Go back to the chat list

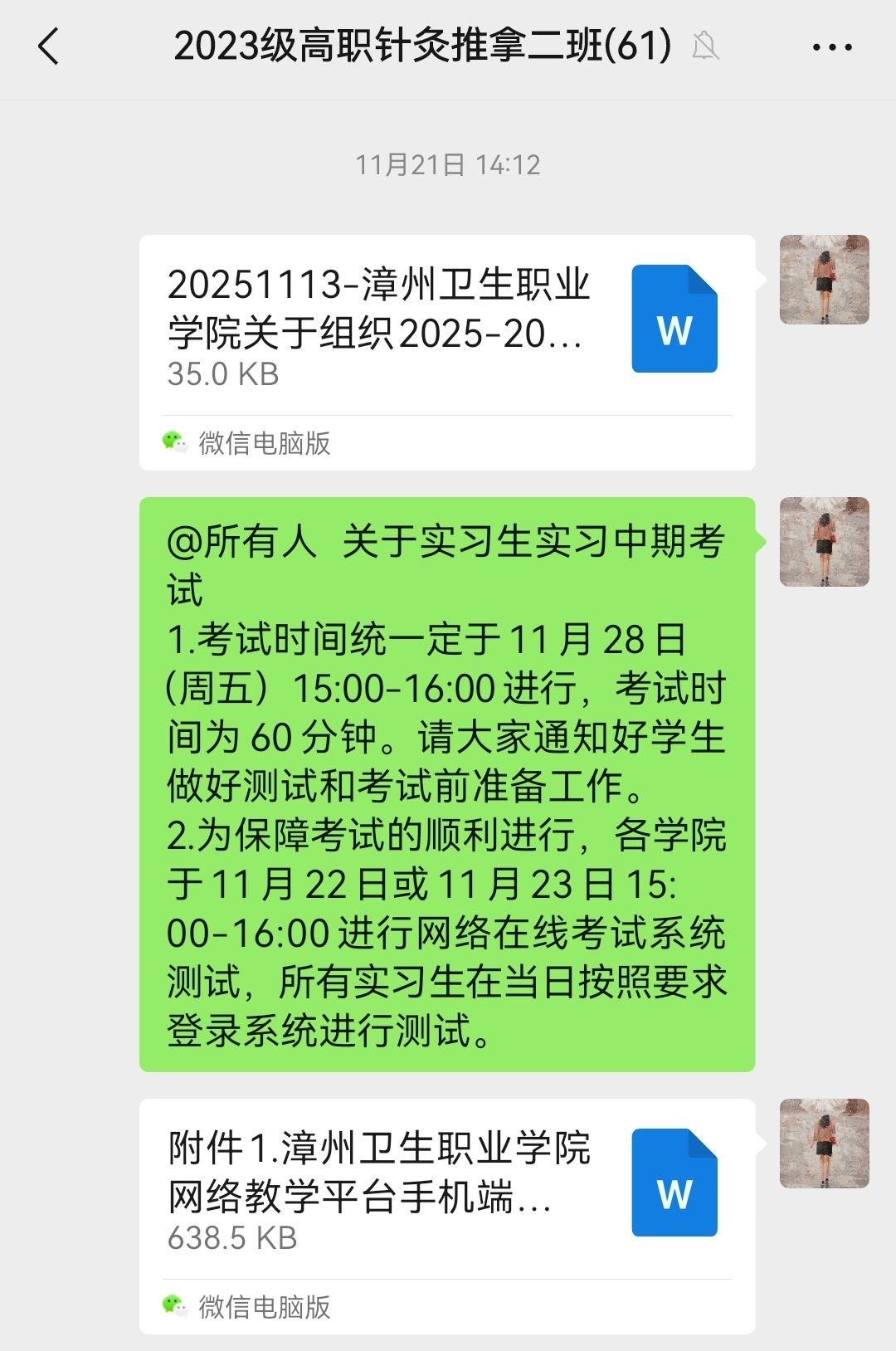tap(49, 46)
